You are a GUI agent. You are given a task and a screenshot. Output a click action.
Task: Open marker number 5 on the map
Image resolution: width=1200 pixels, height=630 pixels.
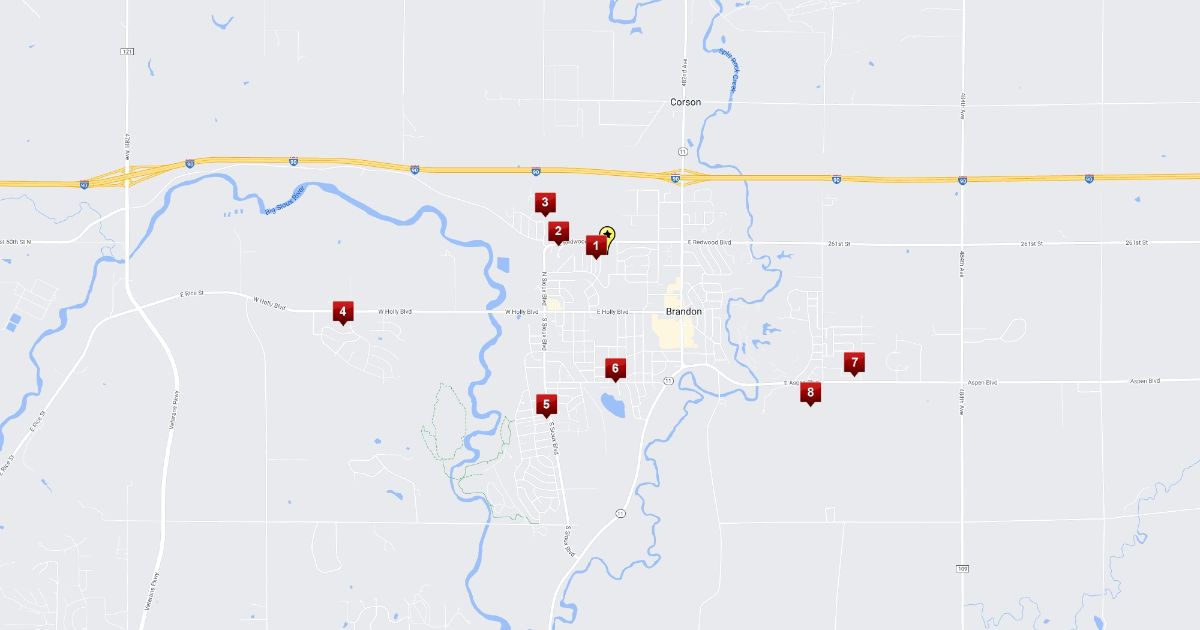pos(546,405)
